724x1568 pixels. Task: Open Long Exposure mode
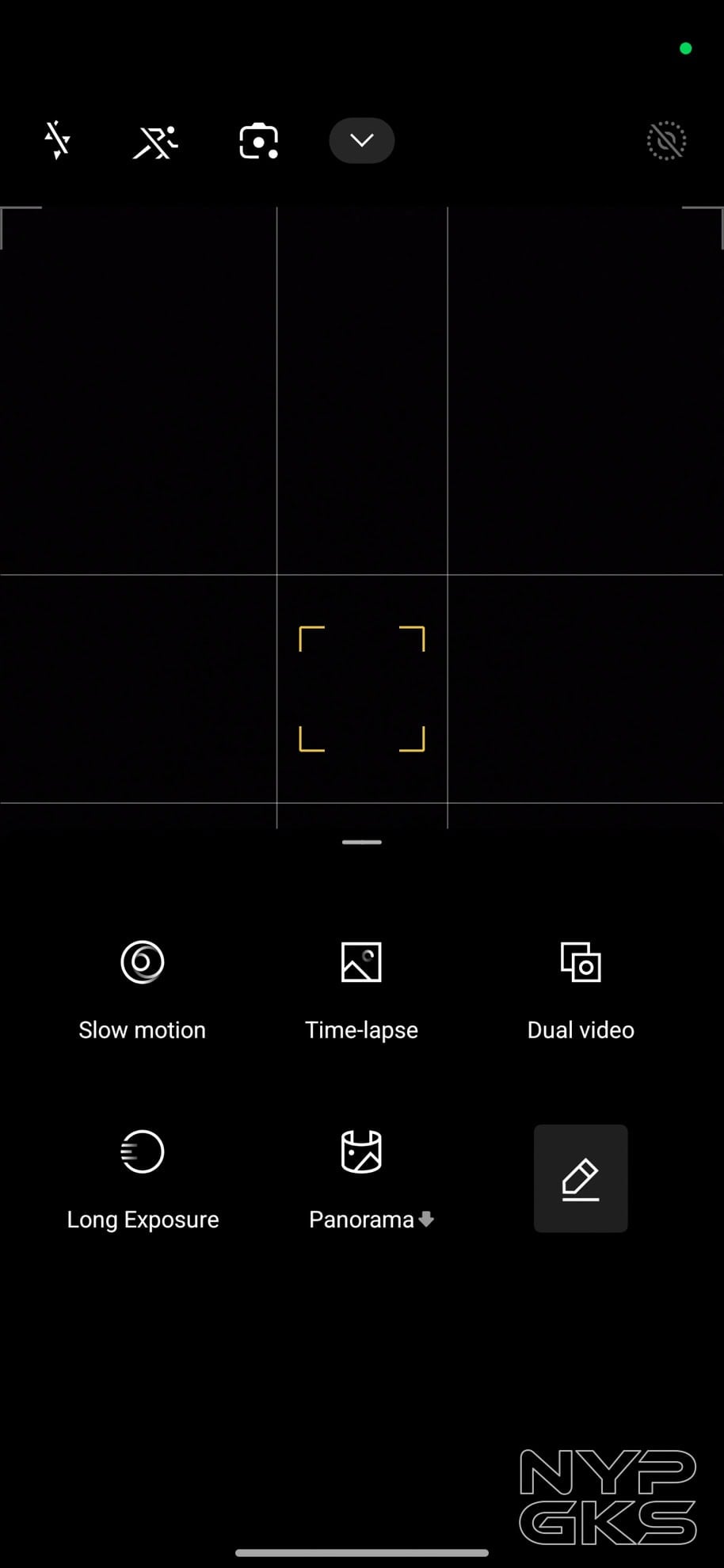142,1151
